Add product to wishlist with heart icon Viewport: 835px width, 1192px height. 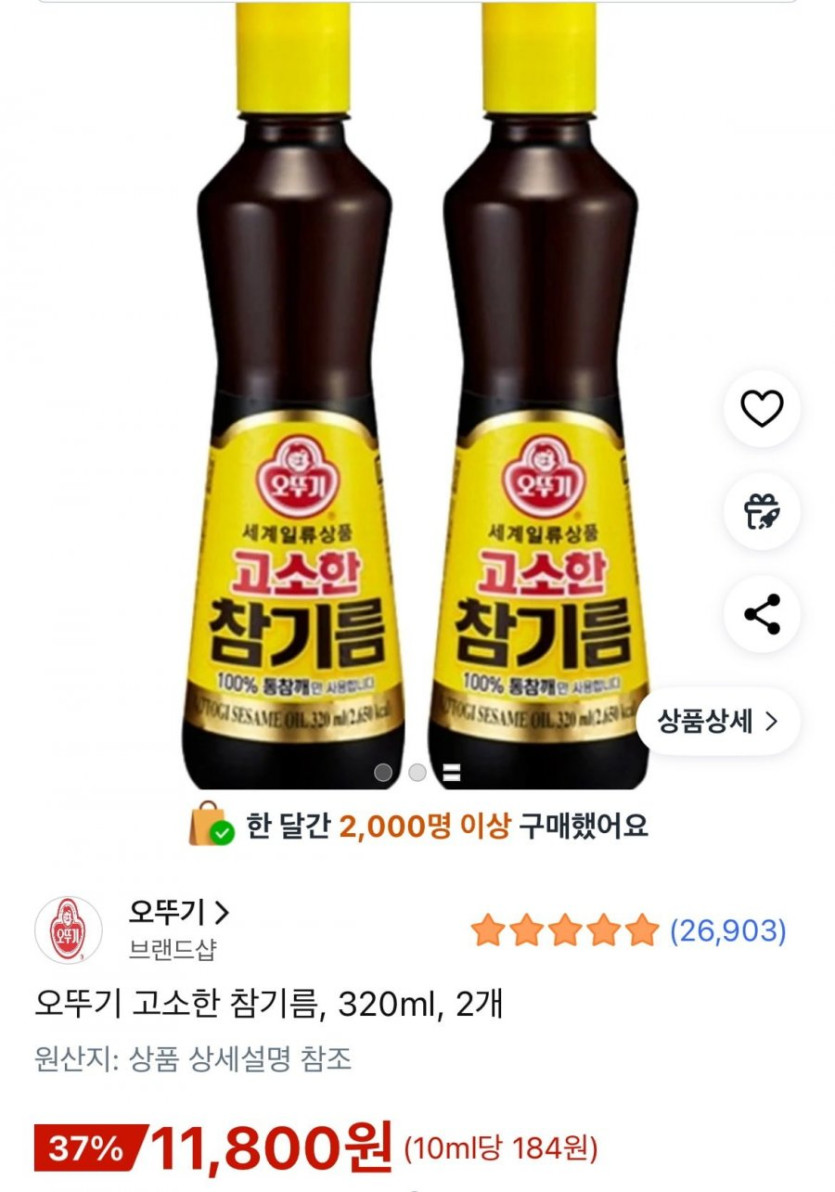pyautogui.click(x=762, y=408)
